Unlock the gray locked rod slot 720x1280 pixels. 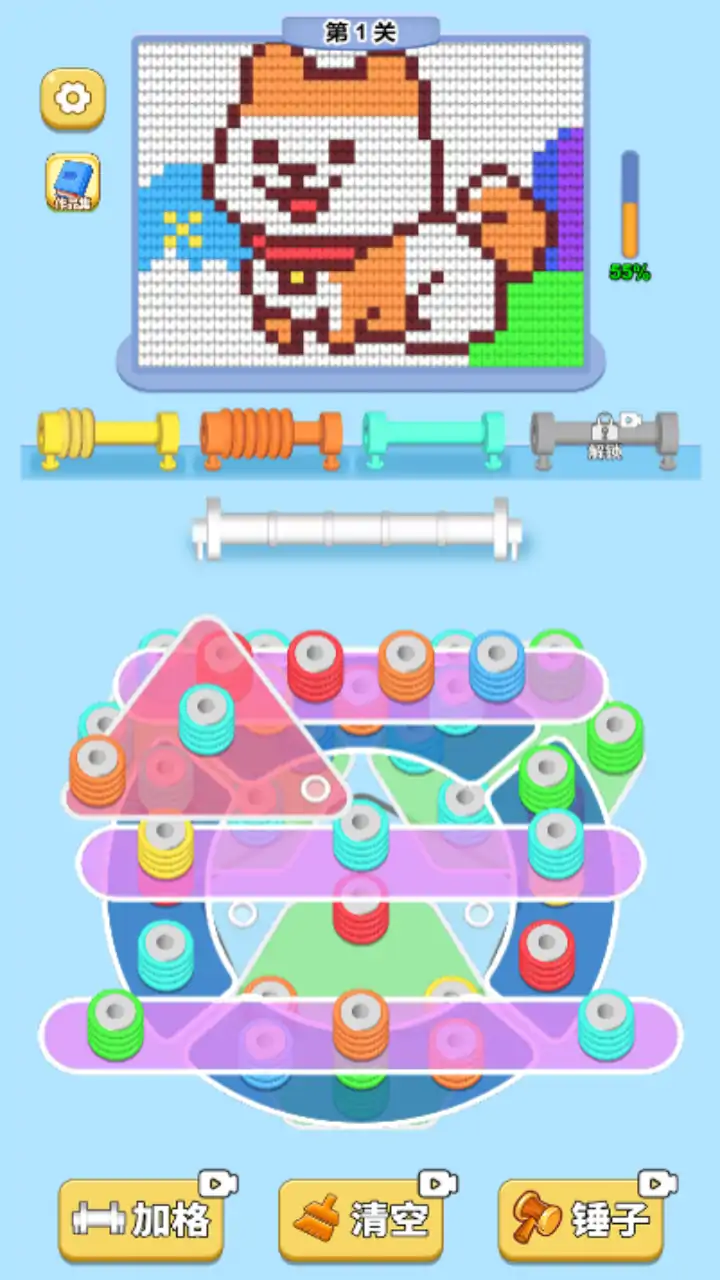[x=604, y=437]
